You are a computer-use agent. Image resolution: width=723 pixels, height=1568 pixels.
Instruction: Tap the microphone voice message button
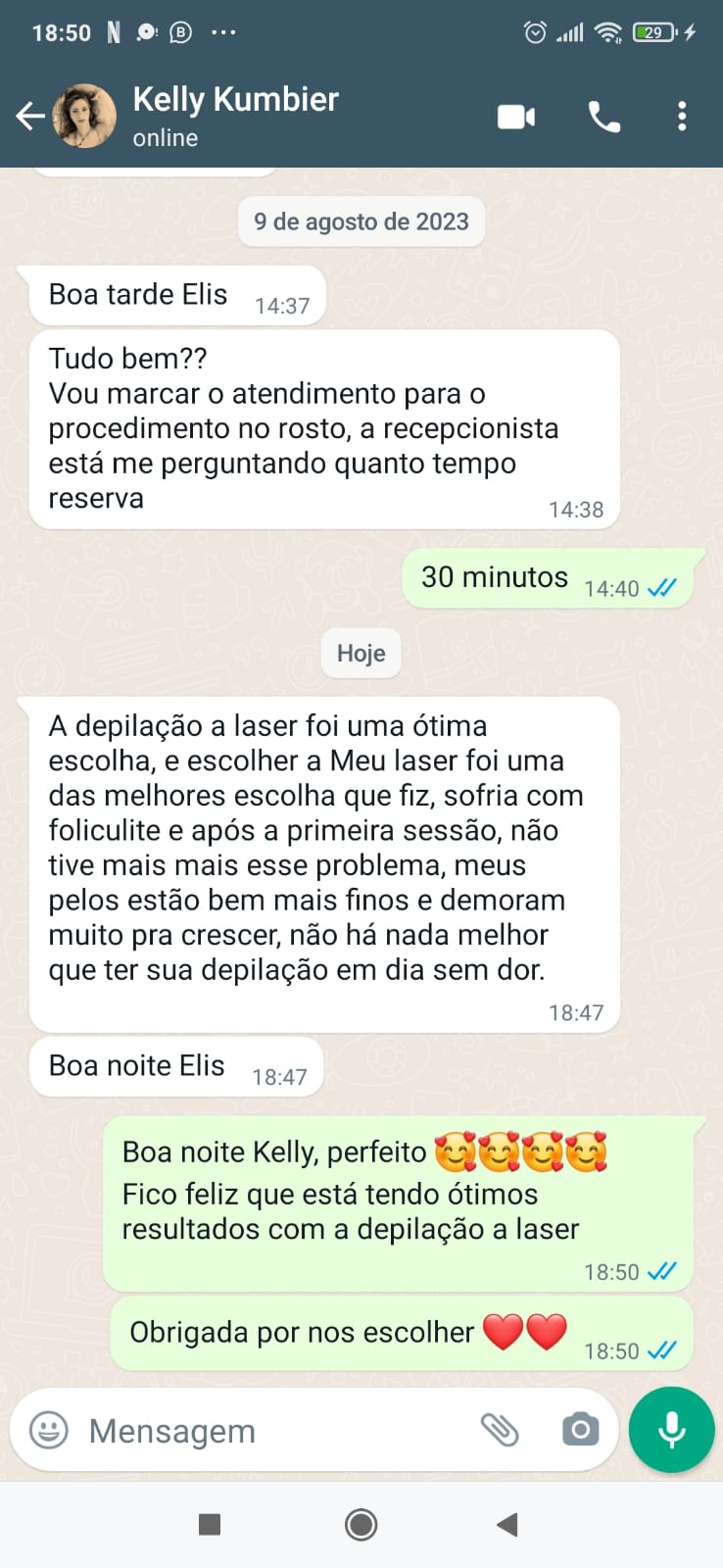pyautogui.click(x=672, y=1430)
